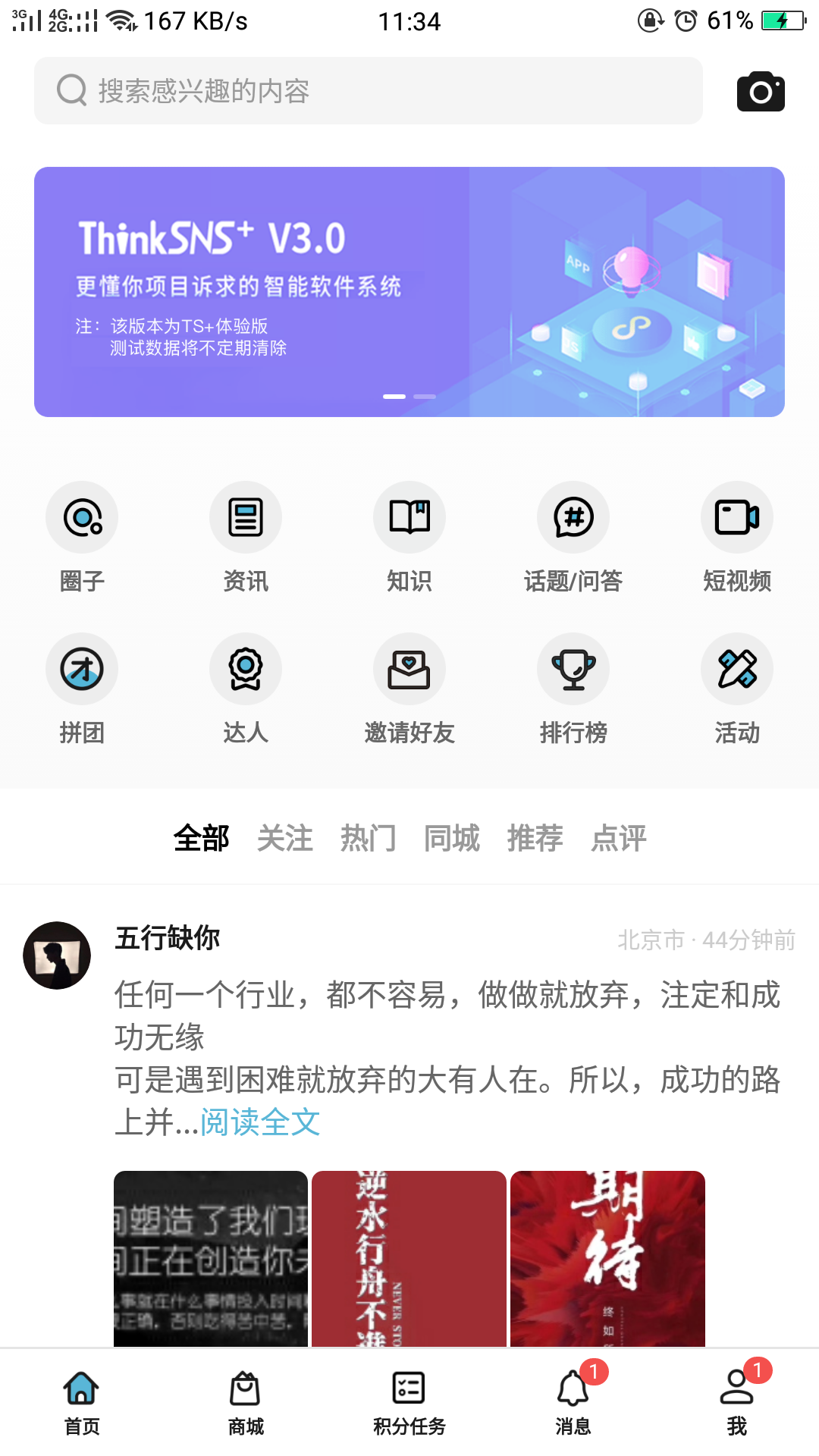Open the 积分任务 tab
Viewport: 819px width, 1456px height.
409,1403
